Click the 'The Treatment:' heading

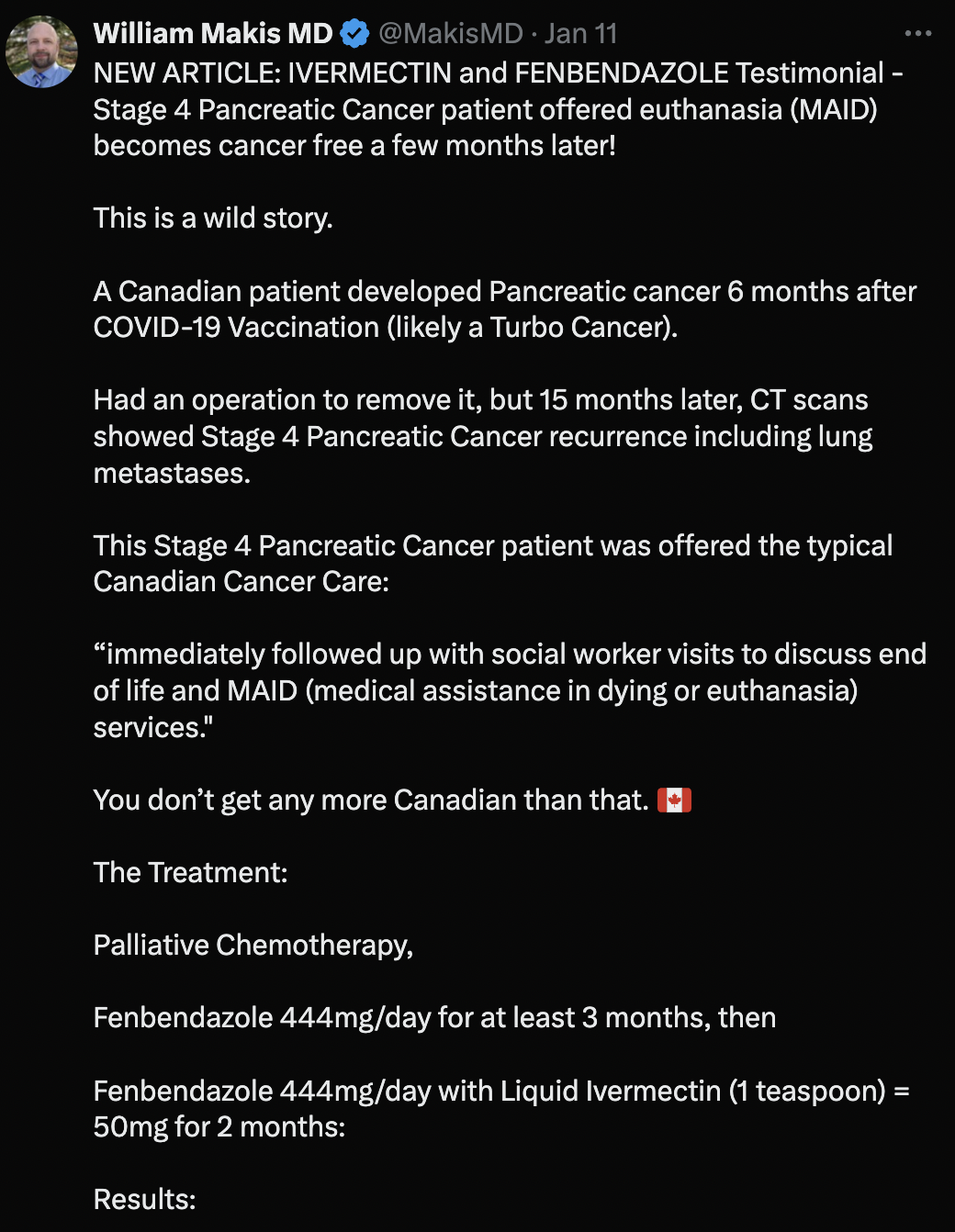point(191,872)
